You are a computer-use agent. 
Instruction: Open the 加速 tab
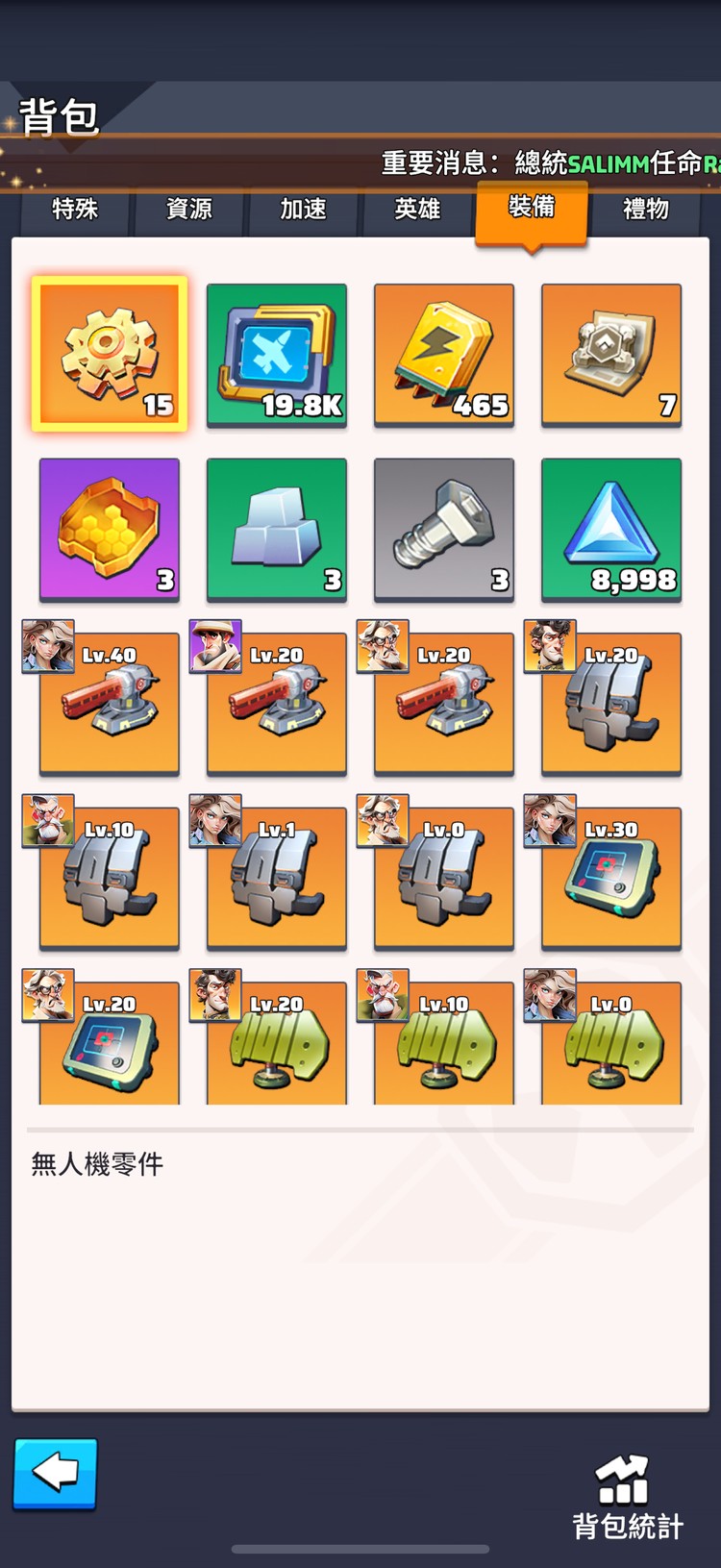[303, 209]
